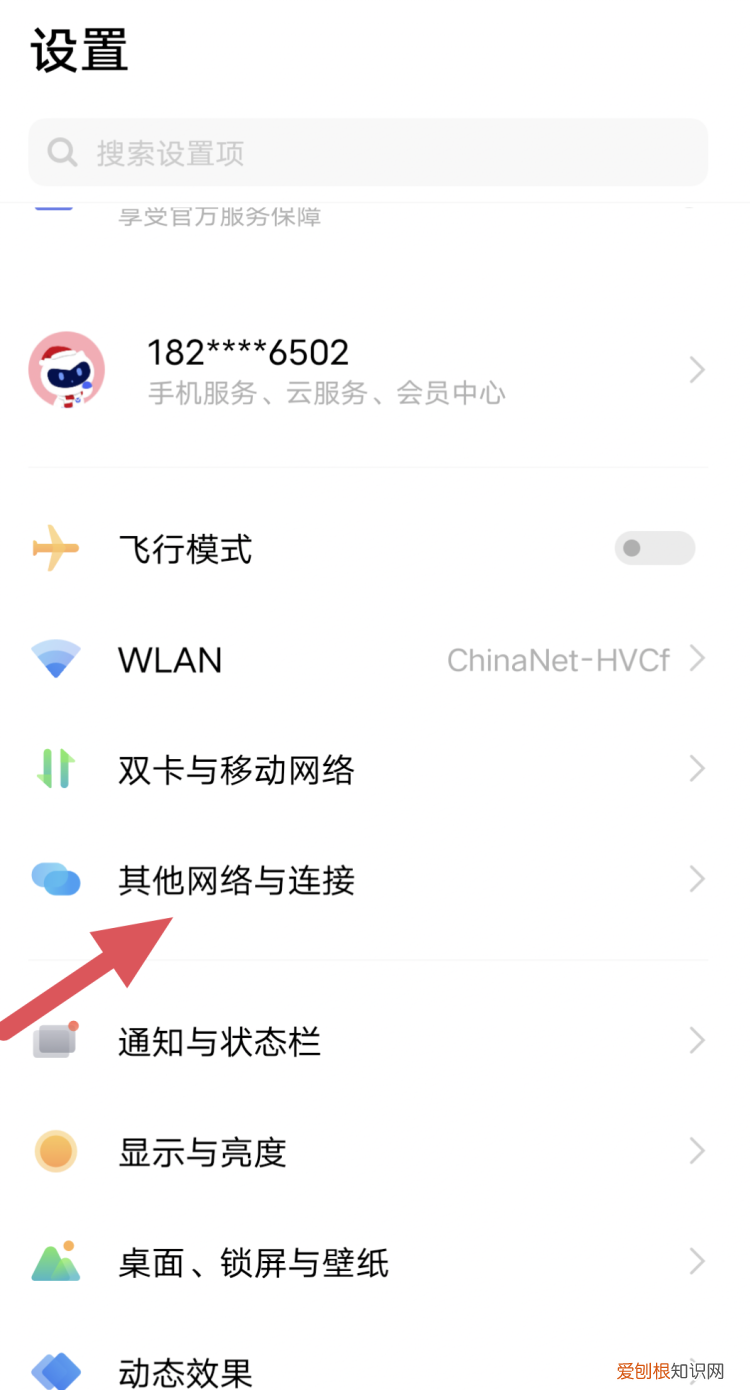Select ChinaNet-HVCf network name

557,659
